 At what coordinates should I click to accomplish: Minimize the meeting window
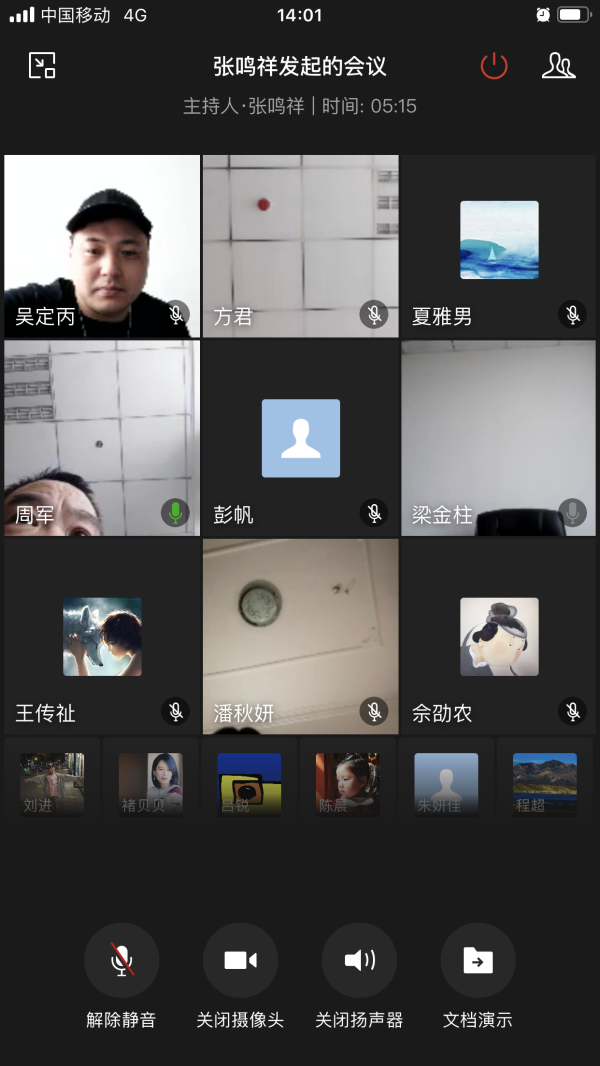pos(42,66)
